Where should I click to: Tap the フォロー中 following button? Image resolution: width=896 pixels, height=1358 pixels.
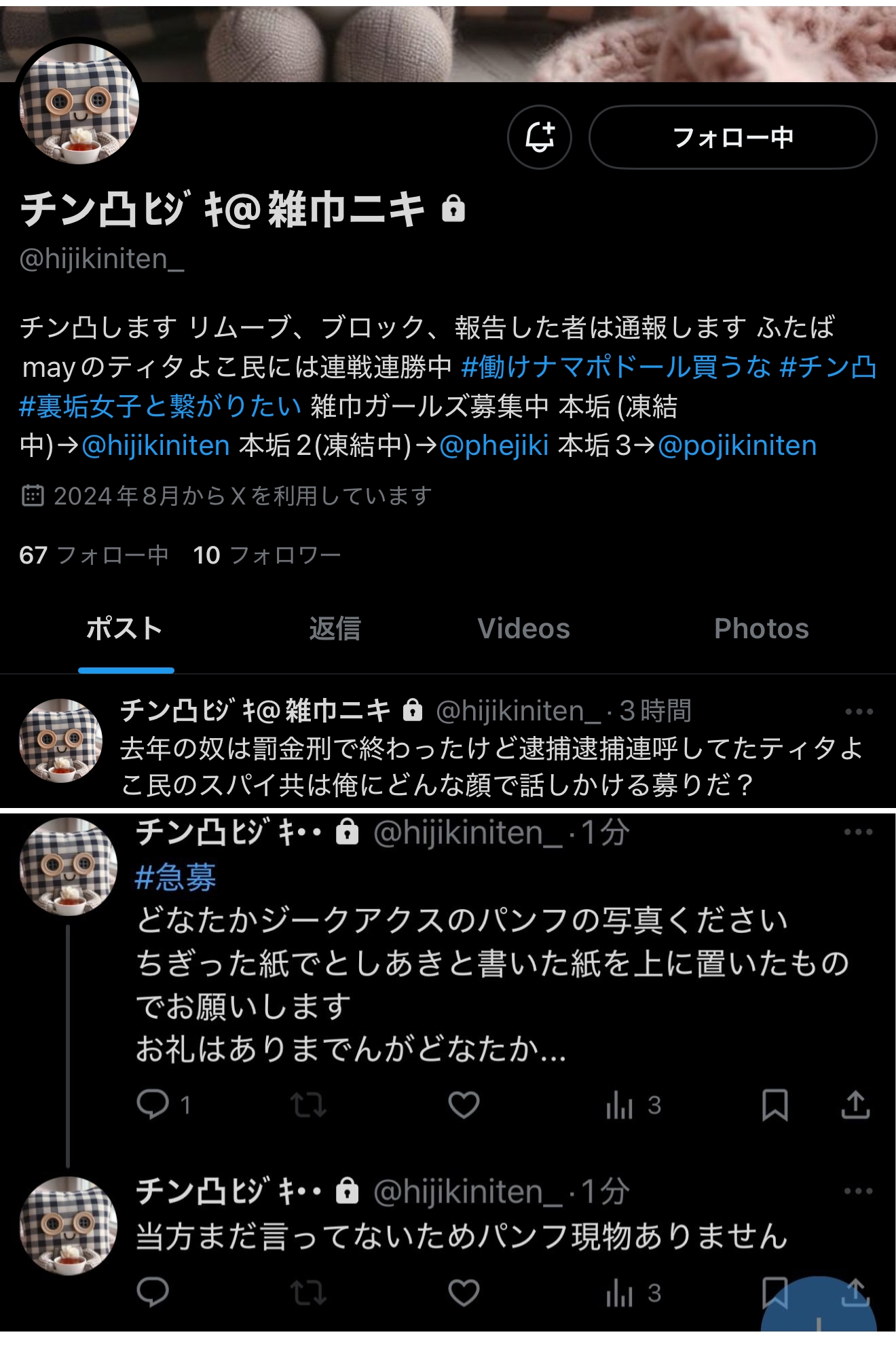(x=732, y=137)
